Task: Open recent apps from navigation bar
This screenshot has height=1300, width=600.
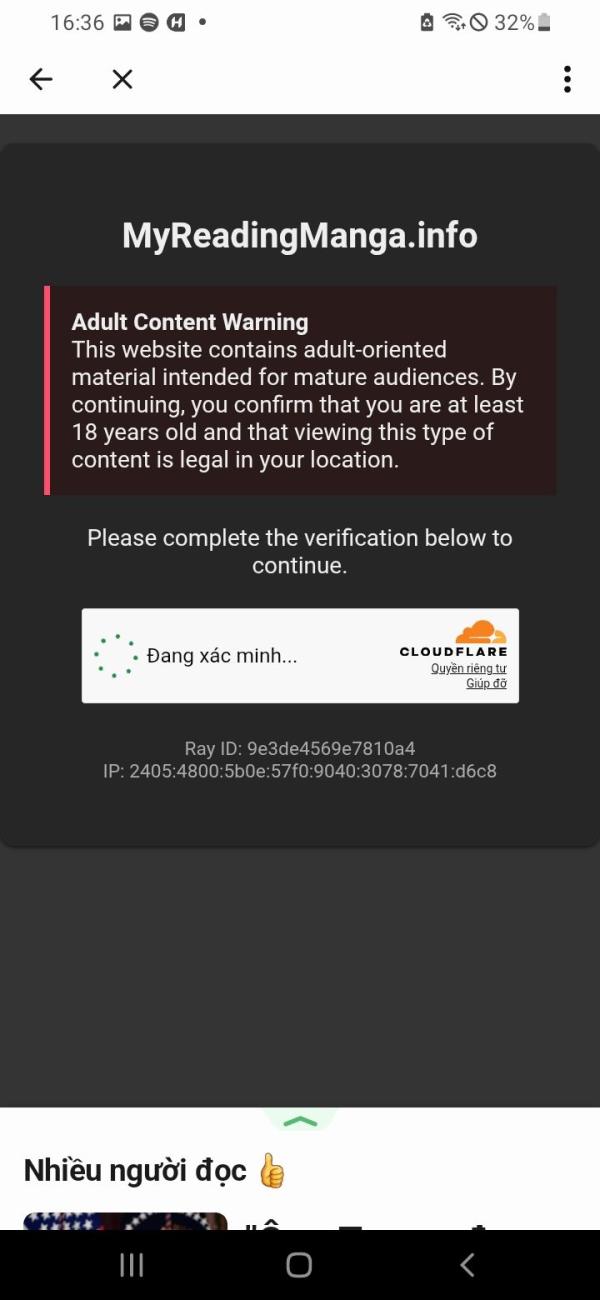Action: pyautogui.click(x=132, y=1265)
